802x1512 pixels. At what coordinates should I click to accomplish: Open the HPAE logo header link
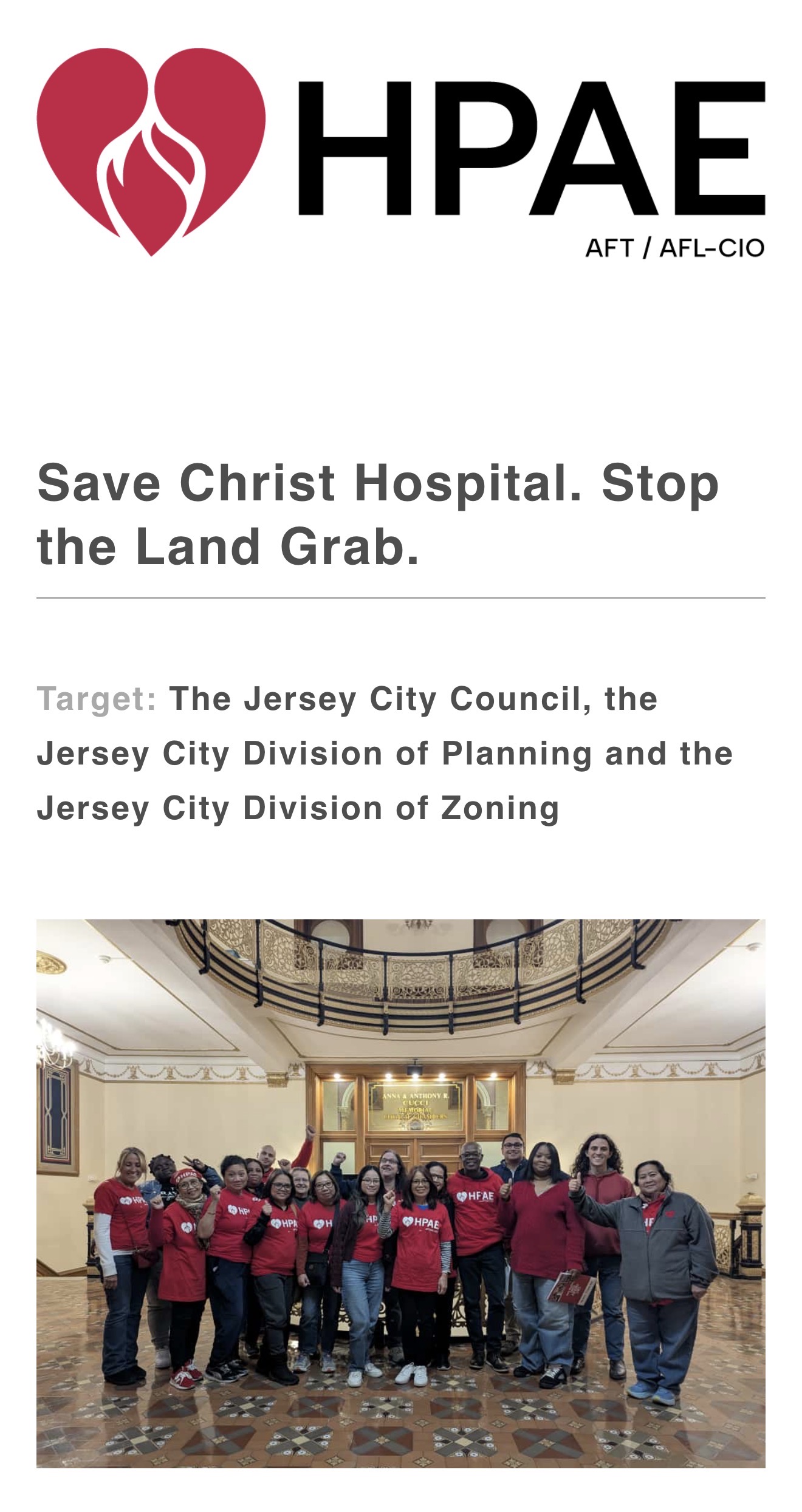[x=400, y=152]
